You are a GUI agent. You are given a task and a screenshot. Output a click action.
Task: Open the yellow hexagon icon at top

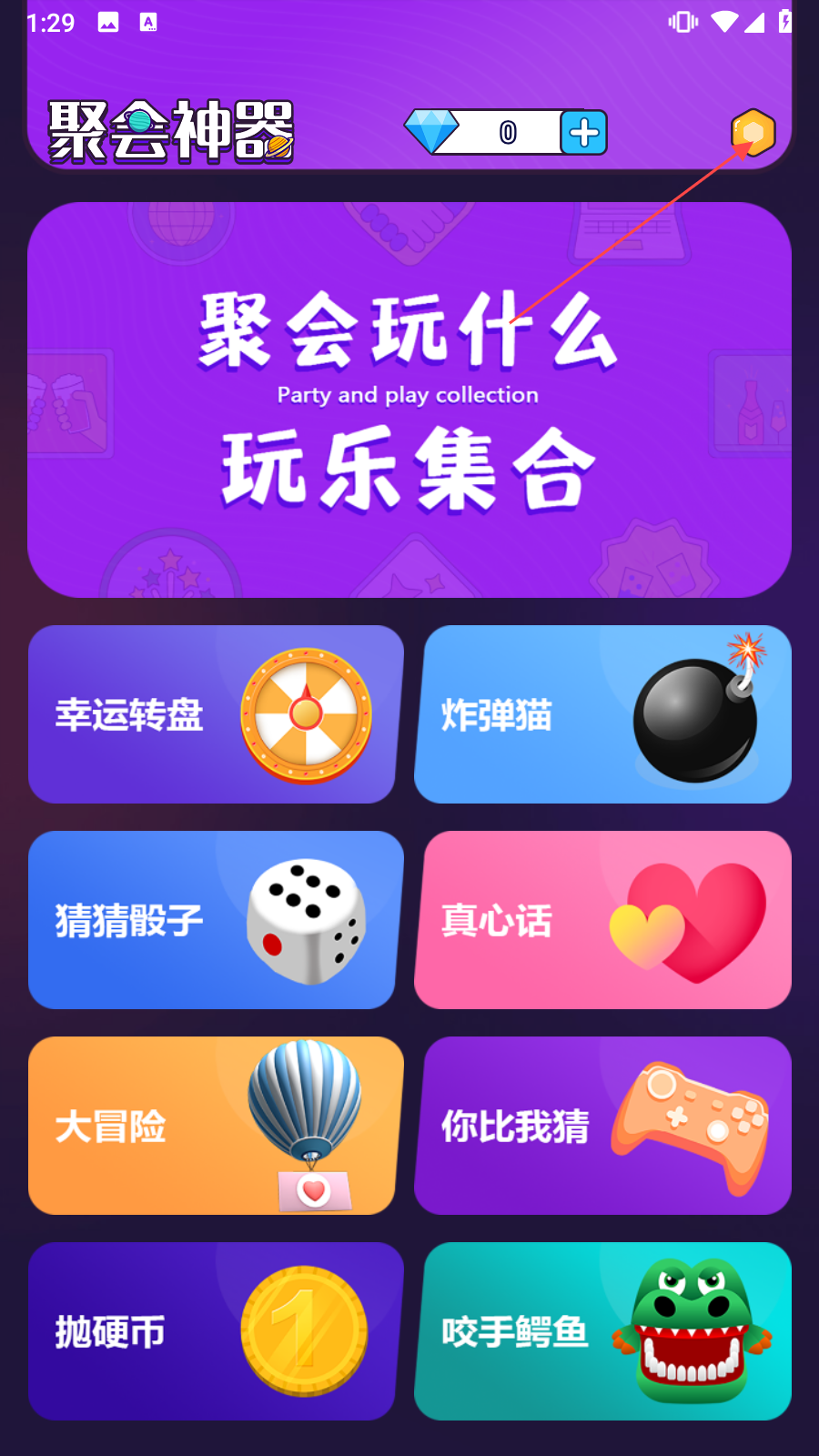[x=753, y=133]
